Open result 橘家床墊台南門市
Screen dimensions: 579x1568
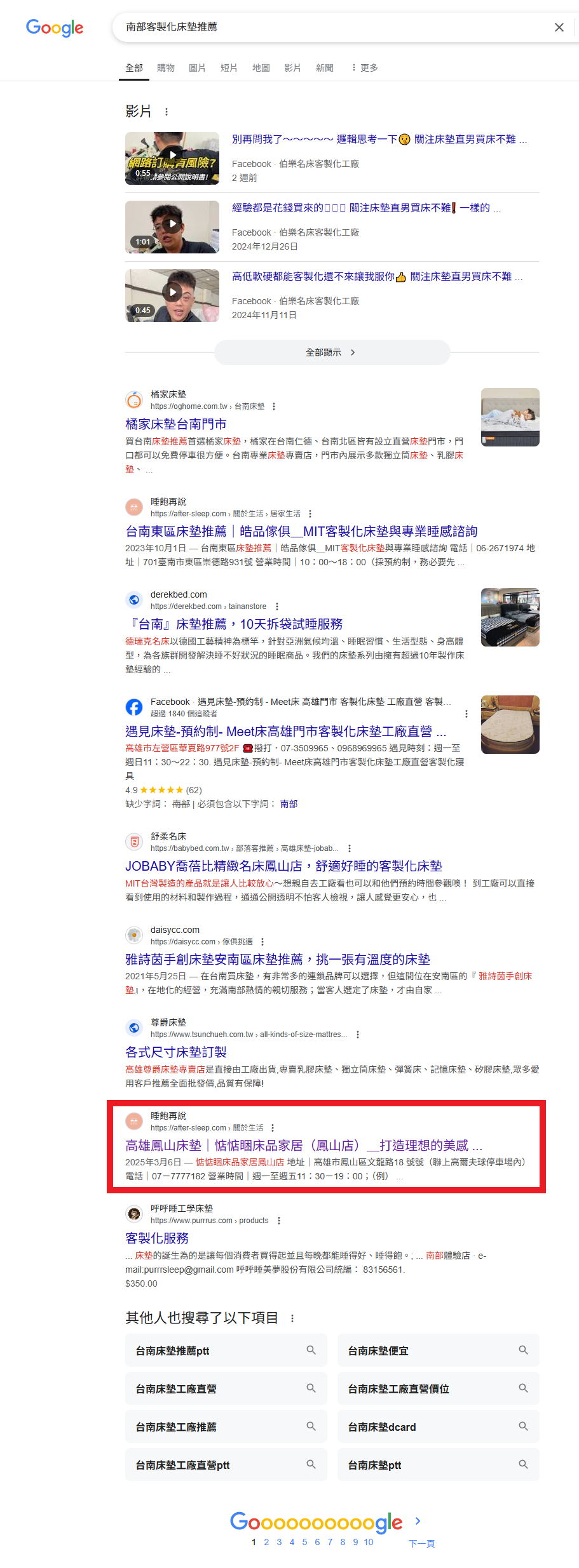point(176,424)
